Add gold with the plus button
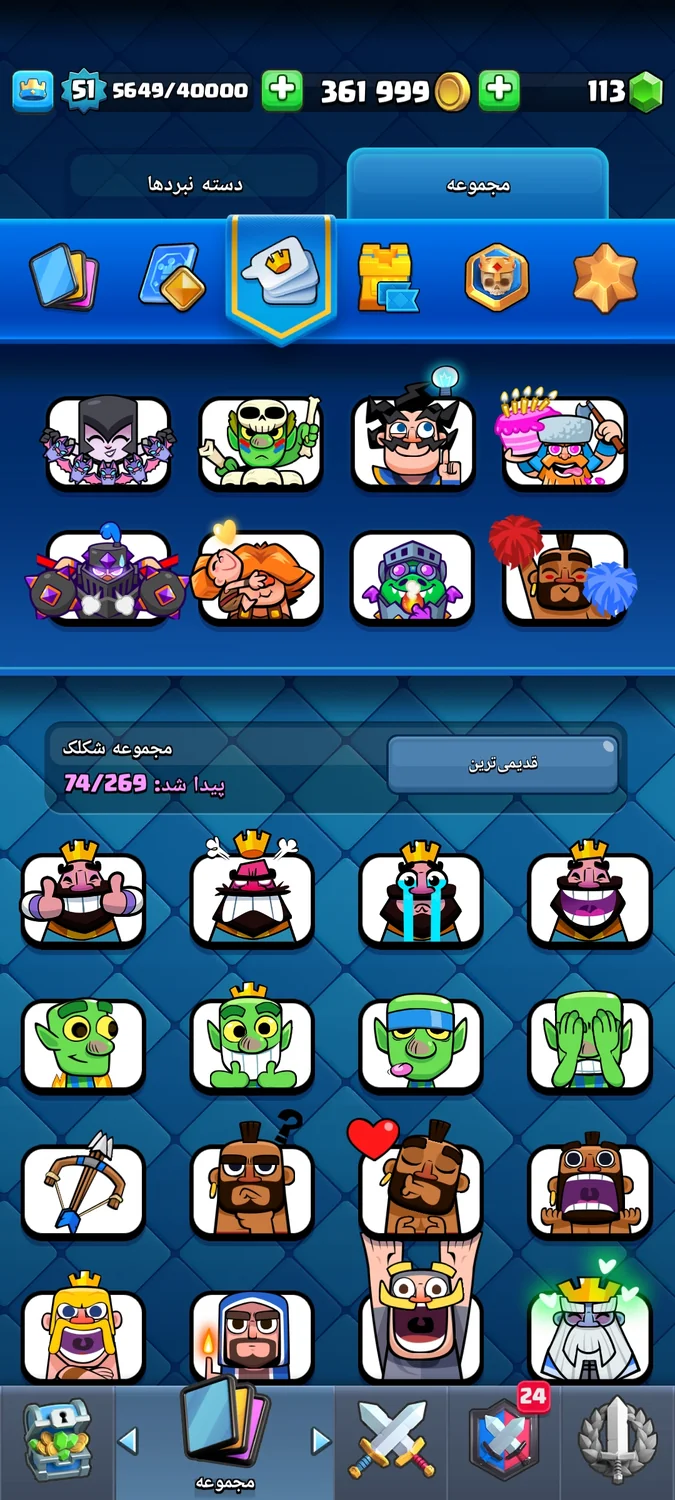The height and width of the screenshot is (1500, 675). pyautogui.click(x=282, y=91)
